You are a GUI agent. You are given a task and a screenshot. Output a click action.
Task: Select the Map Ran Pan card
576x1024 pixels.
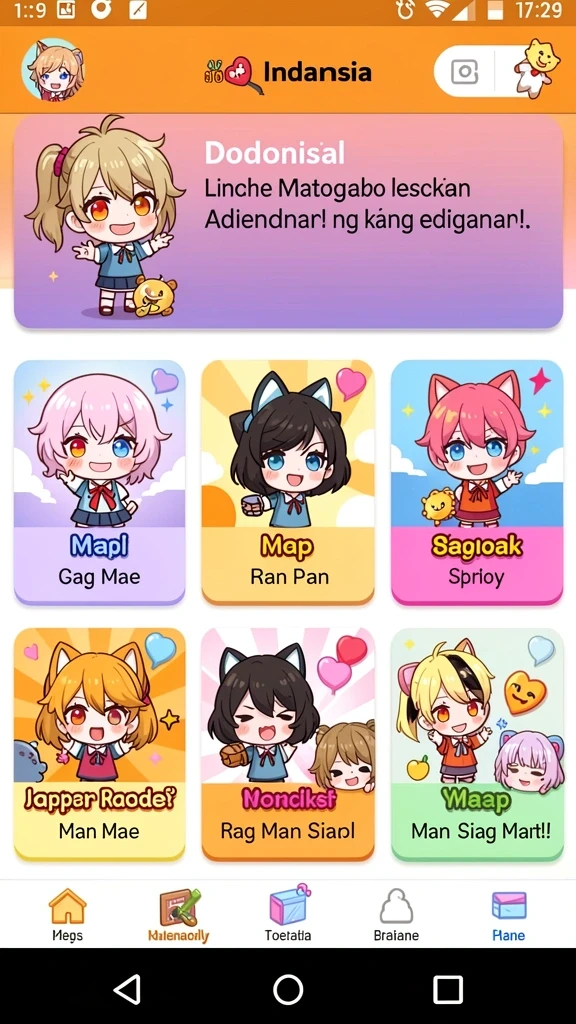pyautogui.click(x=288, y=483)
